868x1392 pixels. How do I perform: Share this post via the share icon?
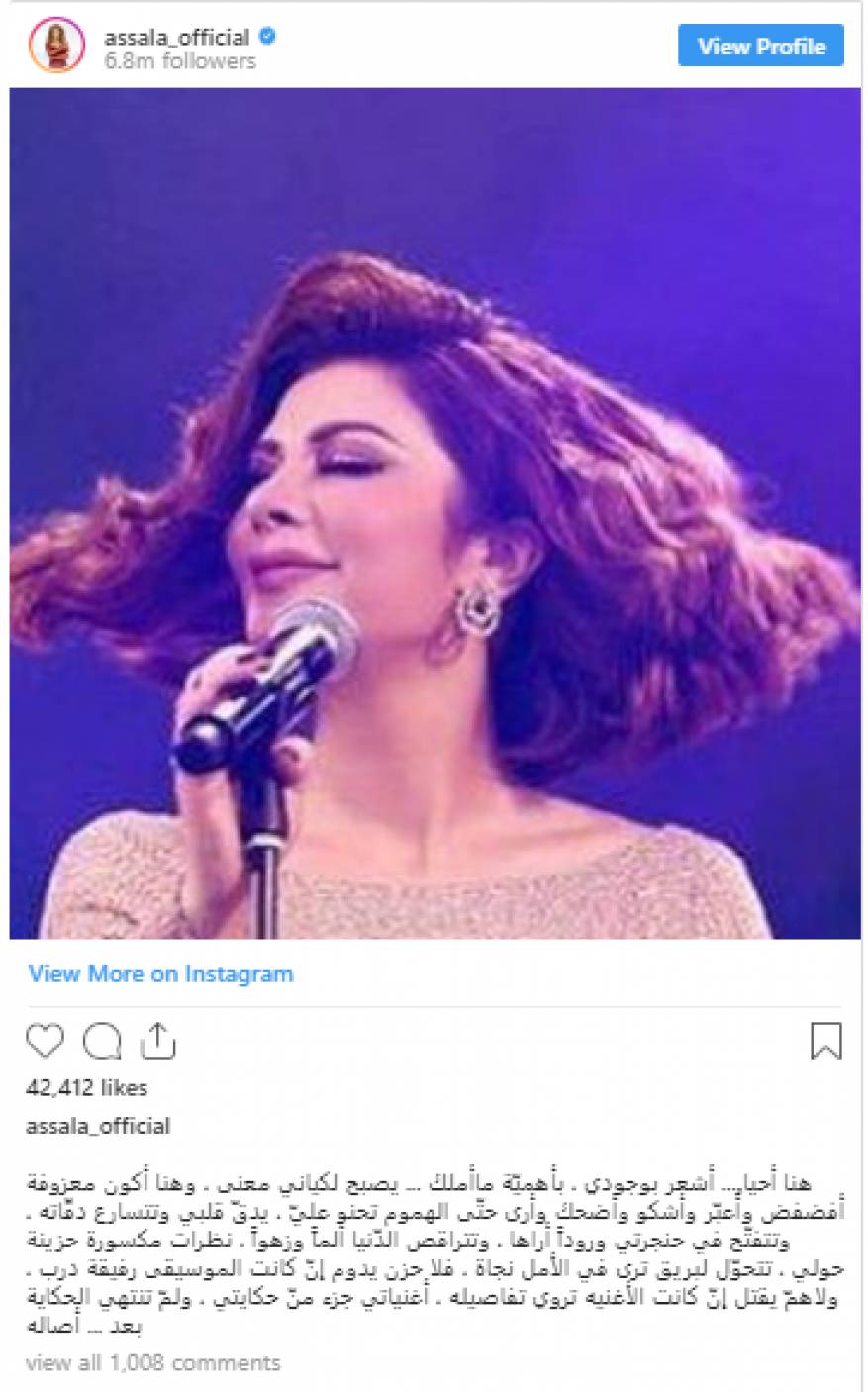pyautogui.click(x=157, y=1042)
